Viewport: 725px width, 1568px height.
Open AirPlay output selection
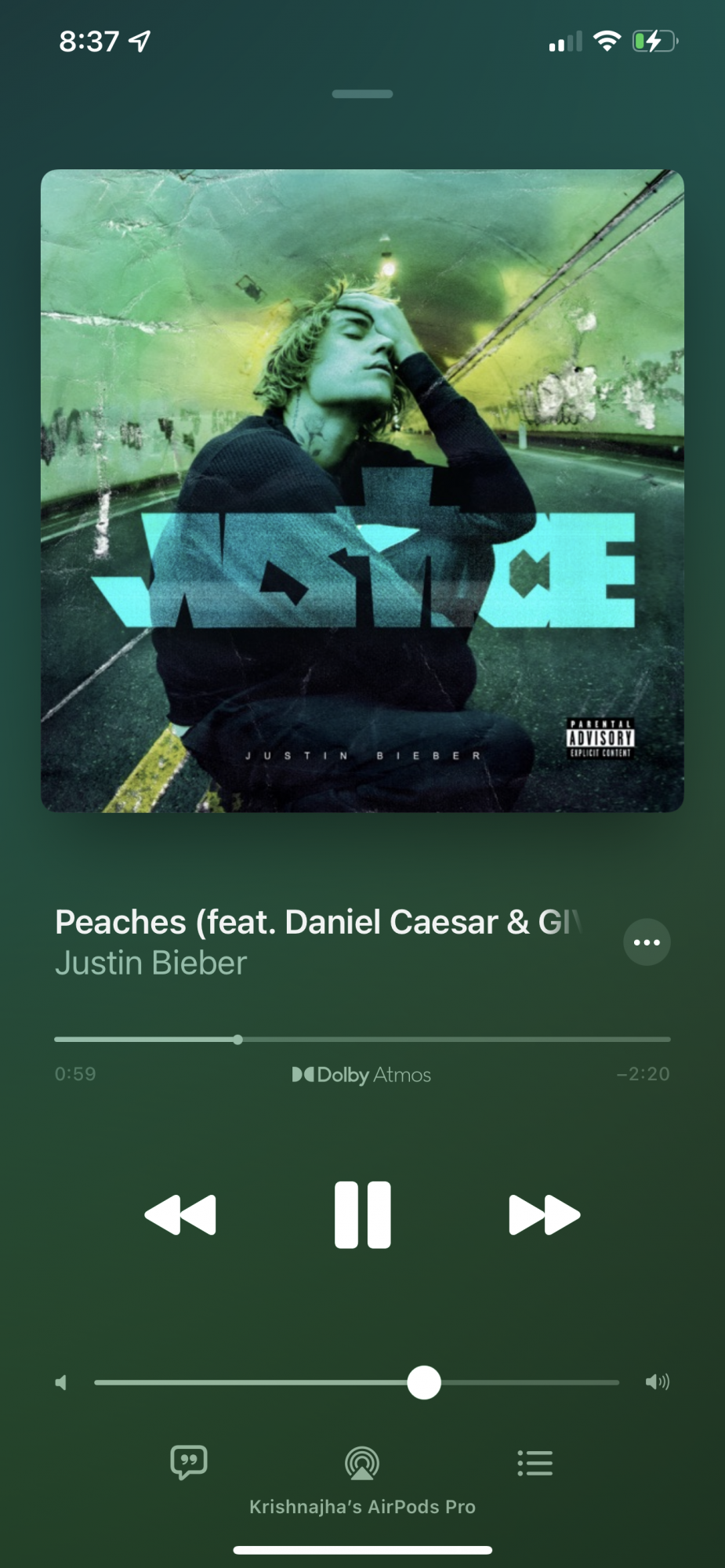pos(362,1463)
